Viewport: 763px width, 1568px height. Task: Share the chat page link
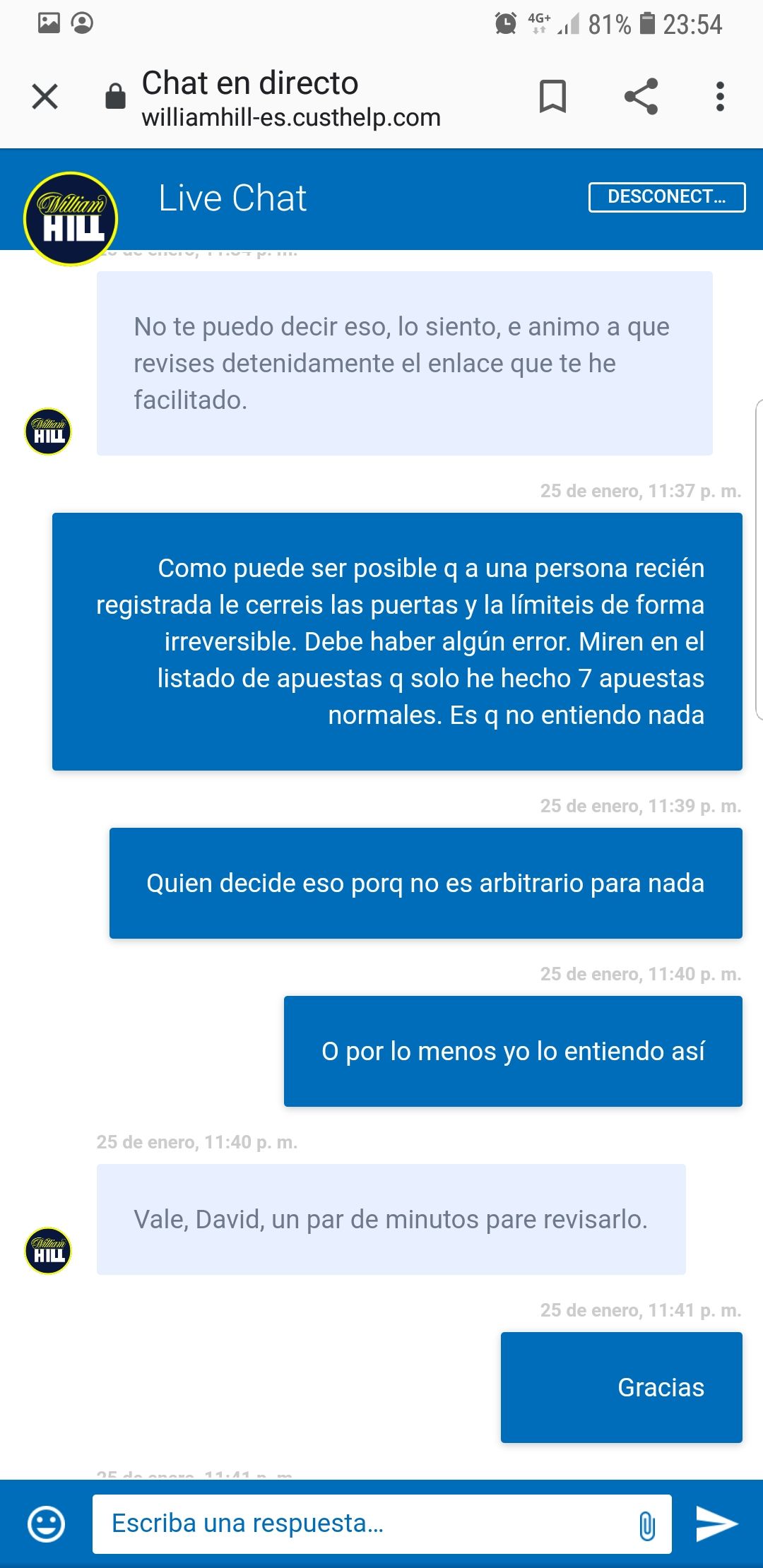(641, 97)
